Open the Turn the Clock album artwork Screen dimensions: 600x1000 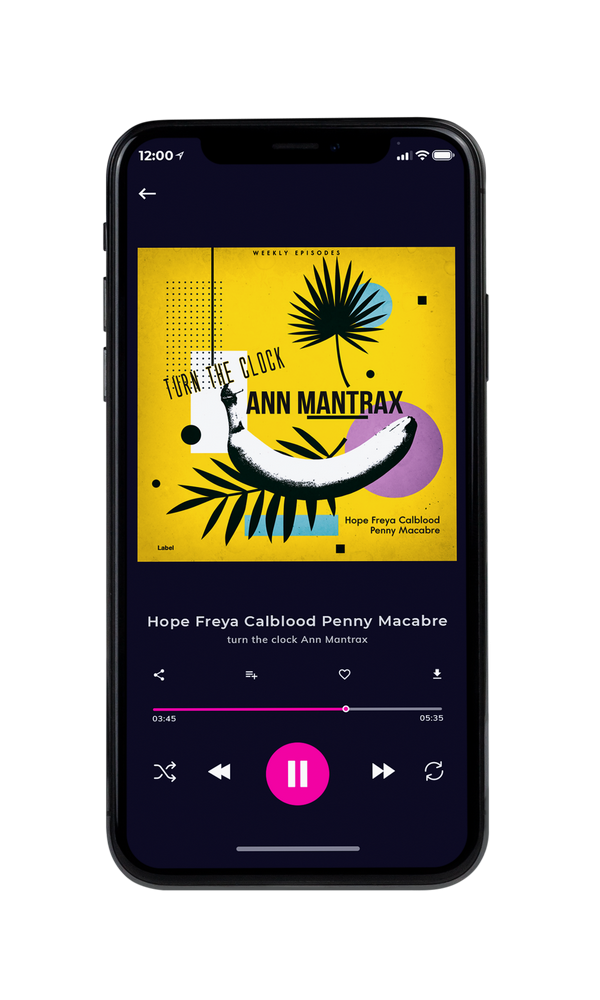(297, 404)
